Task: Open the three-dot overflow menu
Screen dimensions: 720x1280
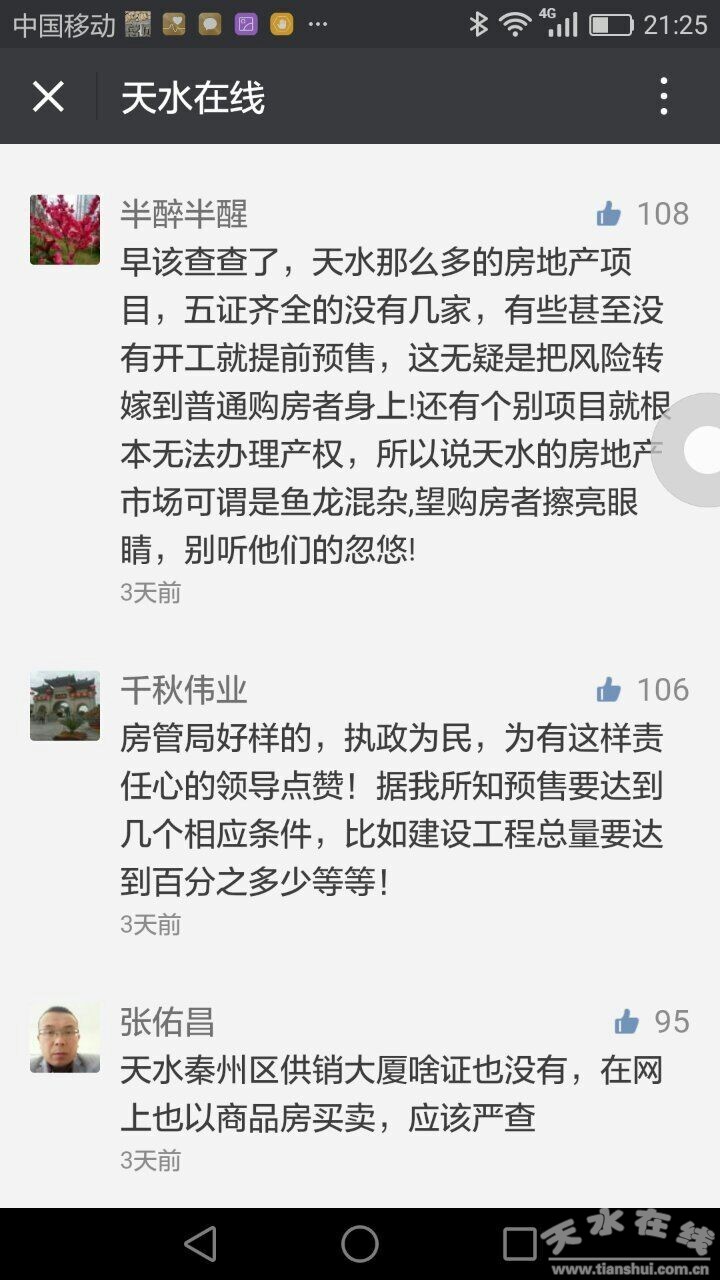Action: coord(663,97)
